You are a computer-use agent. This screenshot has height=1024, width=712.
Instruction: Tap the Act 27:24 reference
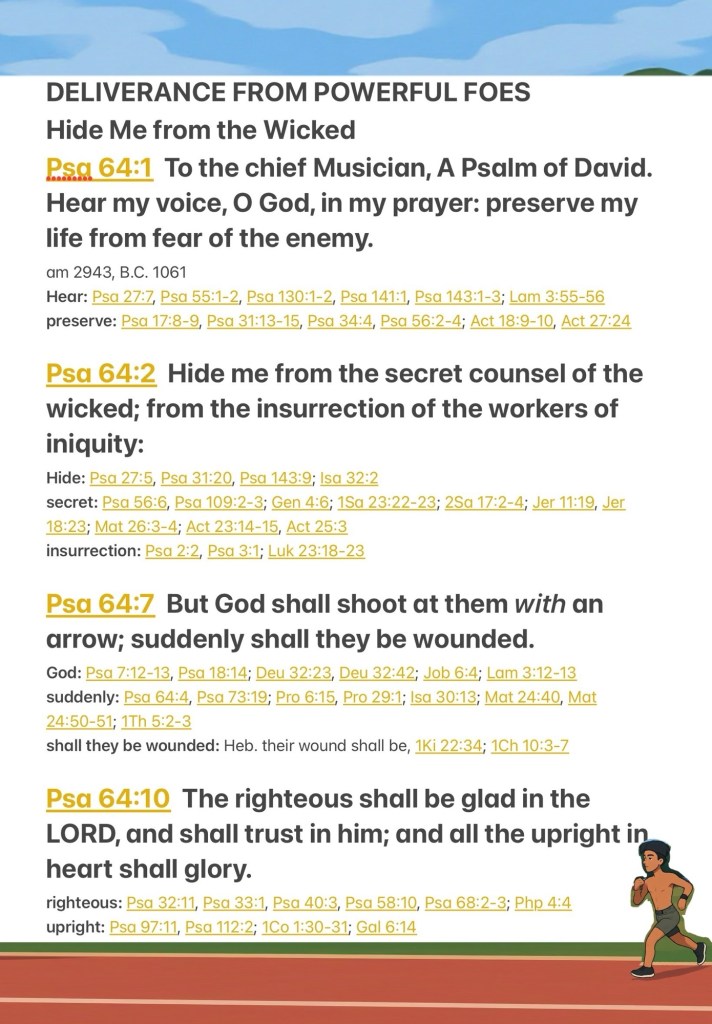pos(596,321)
